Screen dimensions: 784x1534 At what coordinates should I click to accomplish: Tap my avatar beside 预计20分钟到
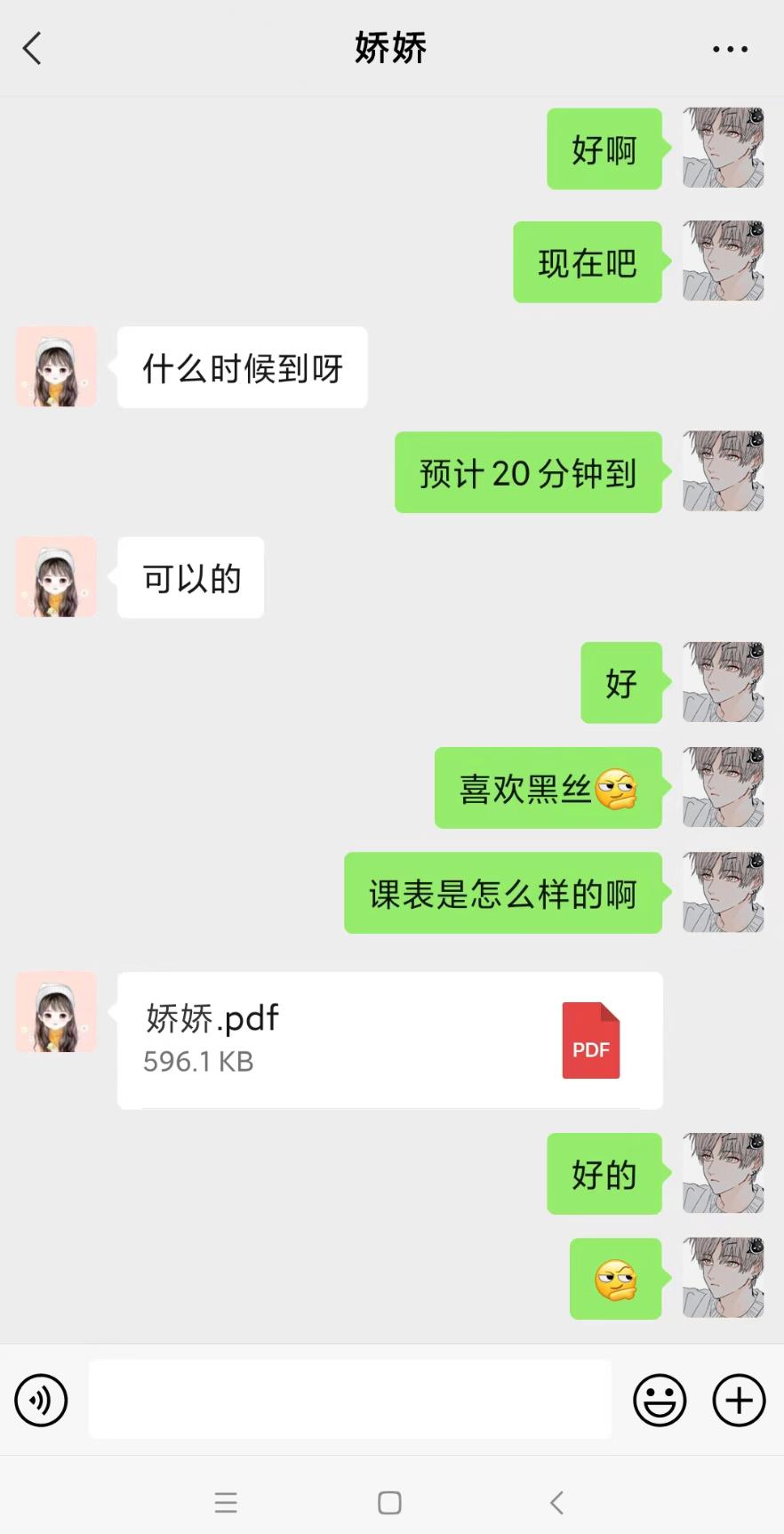[723, 471]
